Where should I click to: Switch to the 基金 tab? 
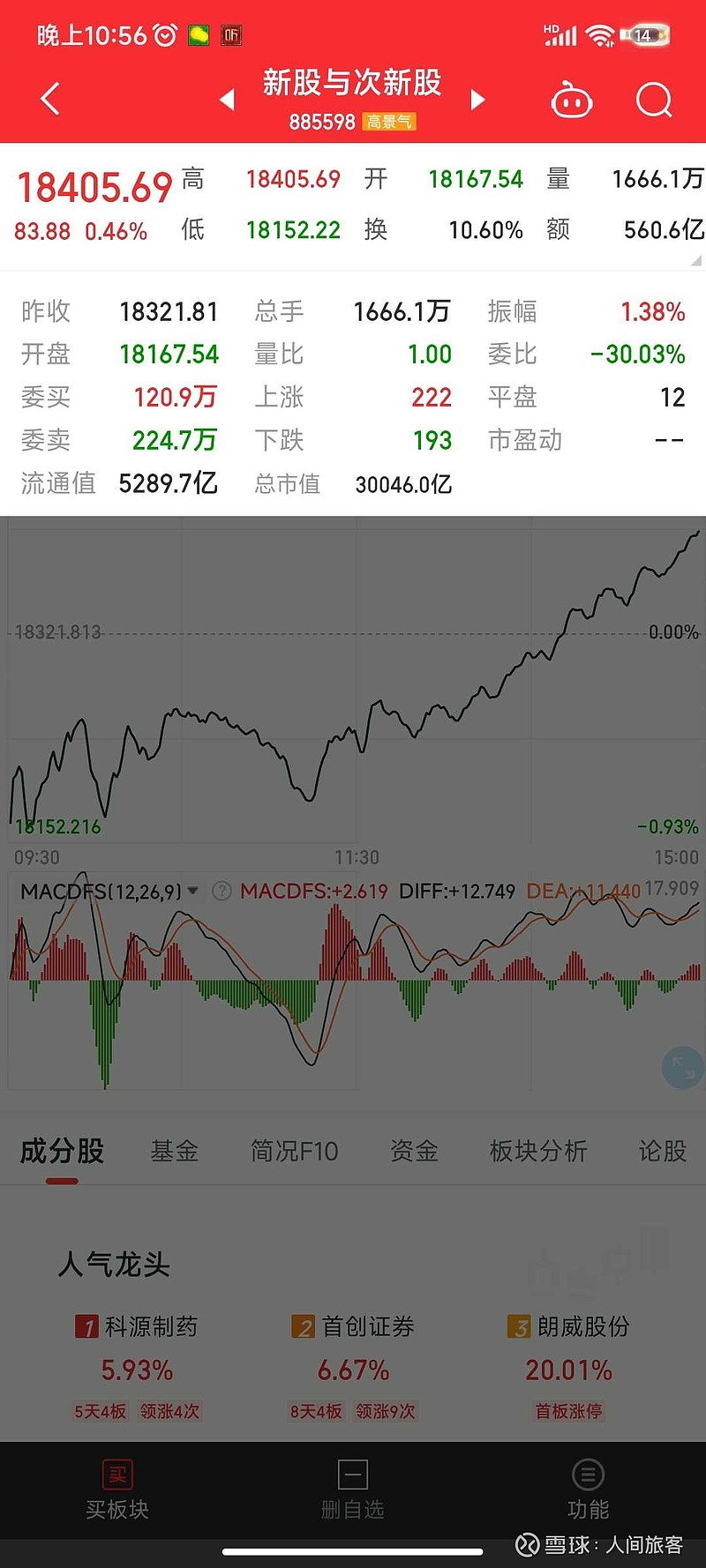(174, 1151)
